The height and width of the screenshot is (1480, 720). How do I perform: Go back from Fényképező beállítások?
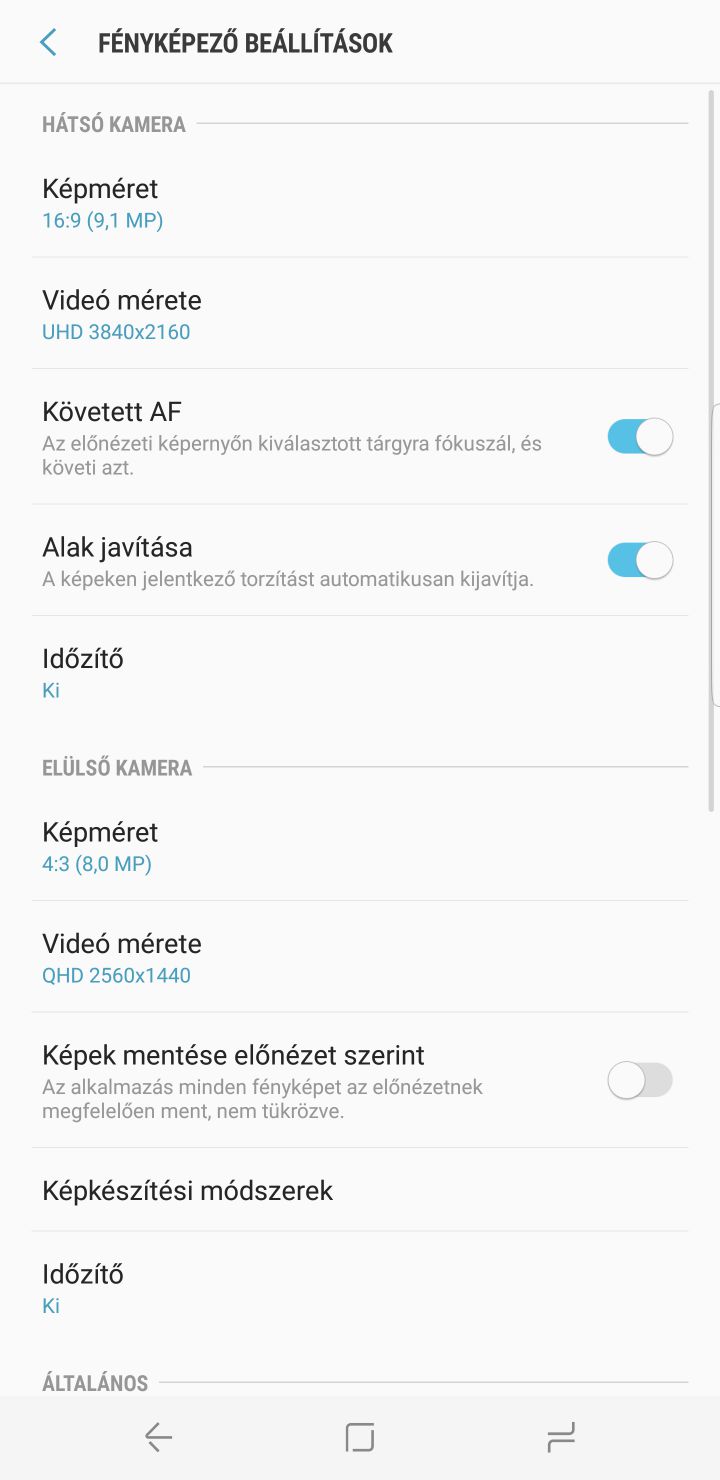click(47, 43)
